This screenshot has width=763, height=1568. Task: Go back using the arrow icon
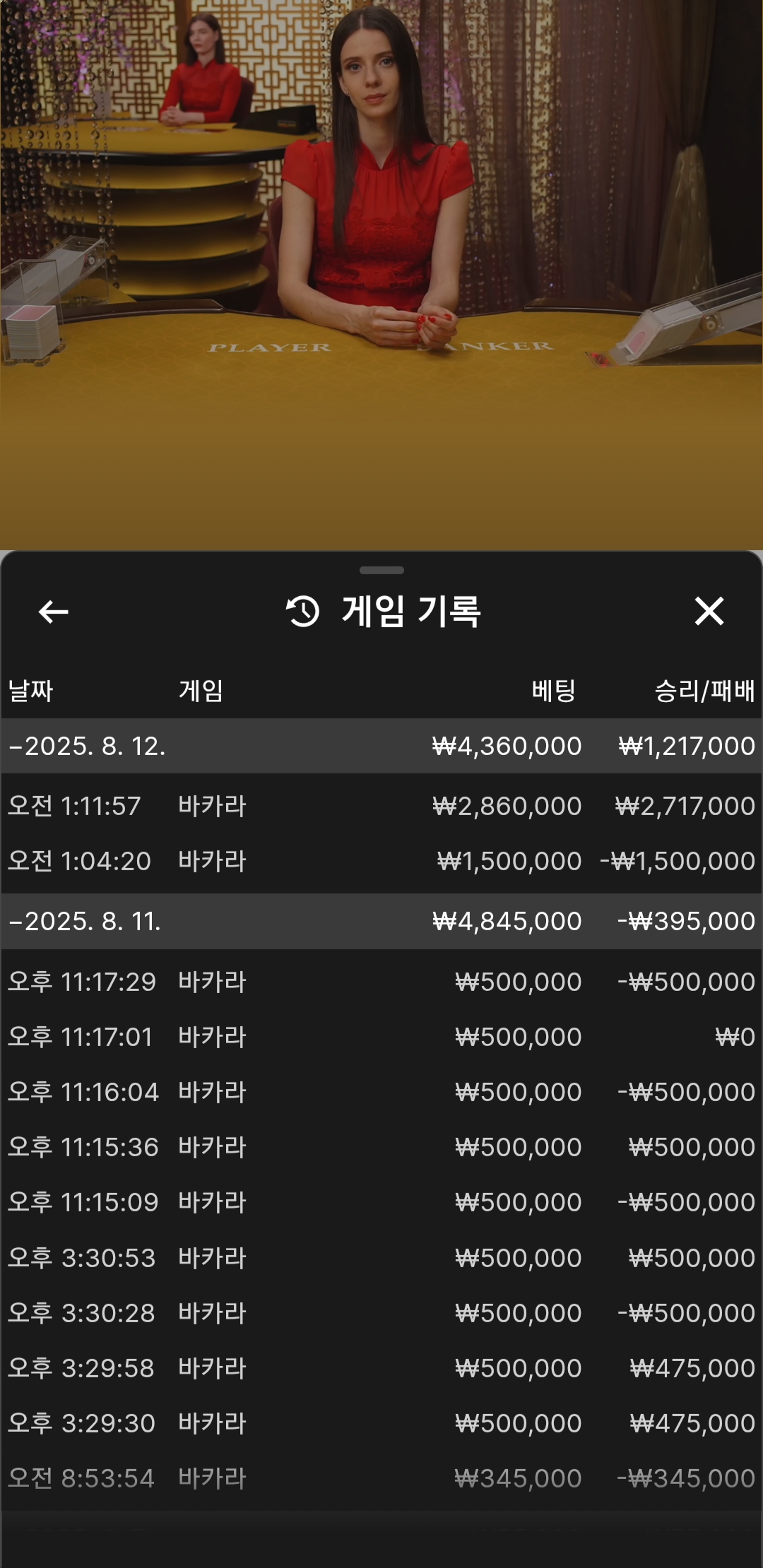53,612
